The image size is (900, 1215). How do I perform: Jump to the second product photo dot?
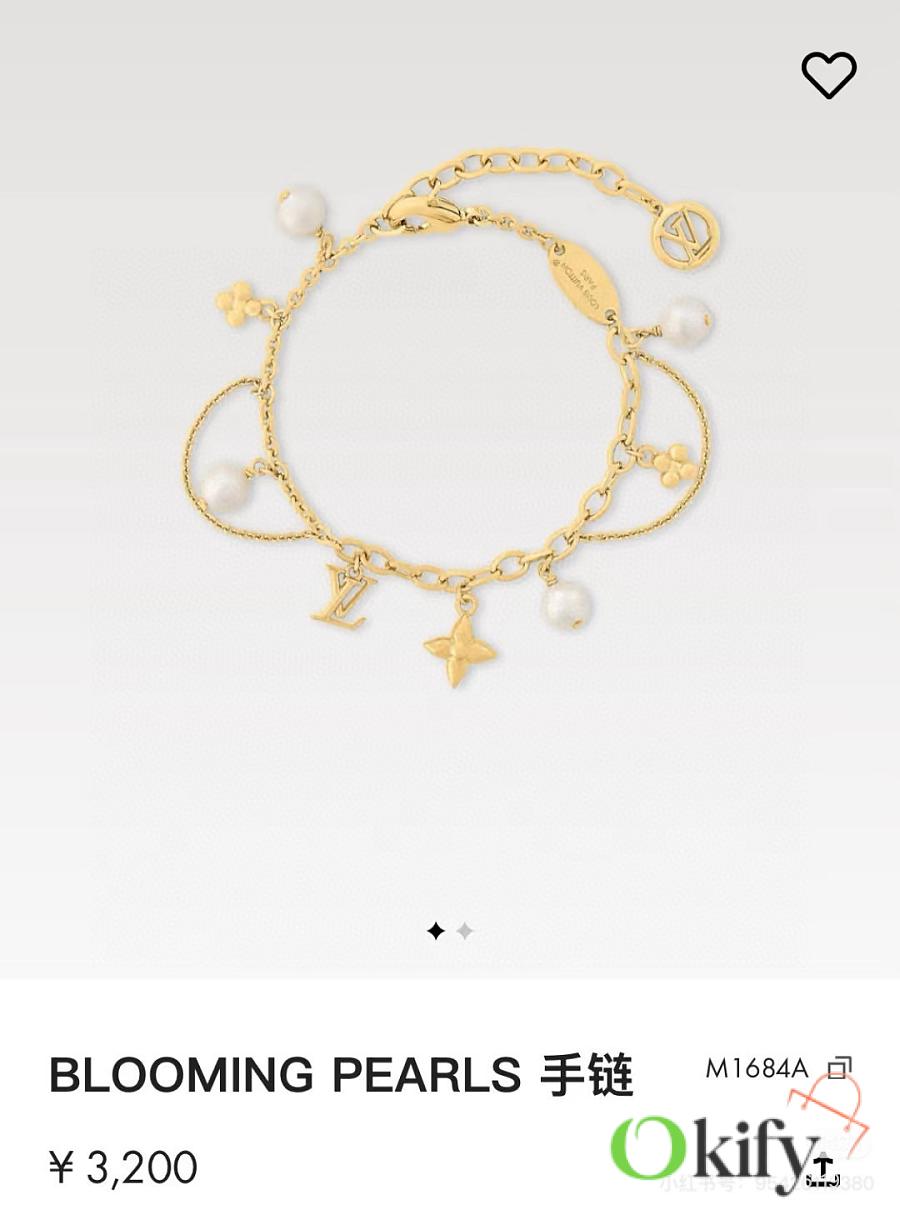[x=465, y=931]
